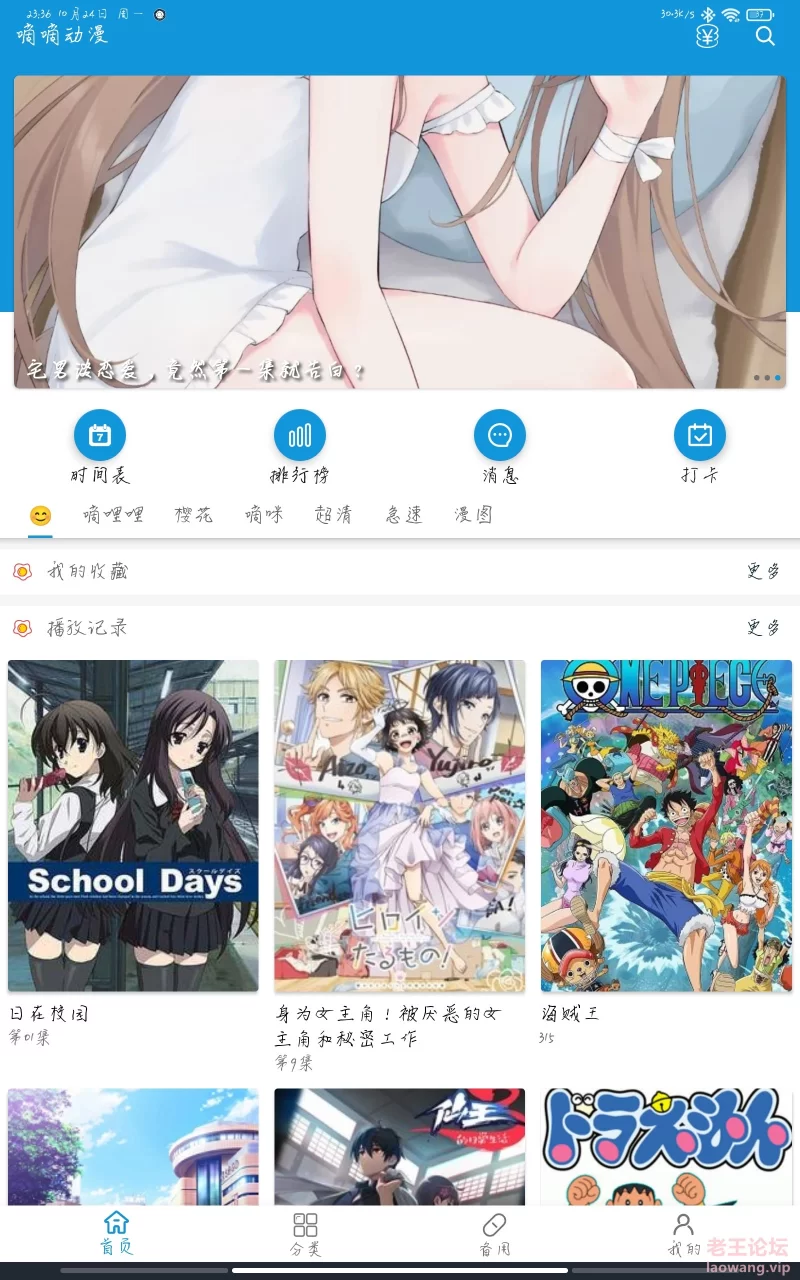Tap the yen coin icon
This screenshot has height=1280, width=800.
pyautogui.click(x=707, y=37)
